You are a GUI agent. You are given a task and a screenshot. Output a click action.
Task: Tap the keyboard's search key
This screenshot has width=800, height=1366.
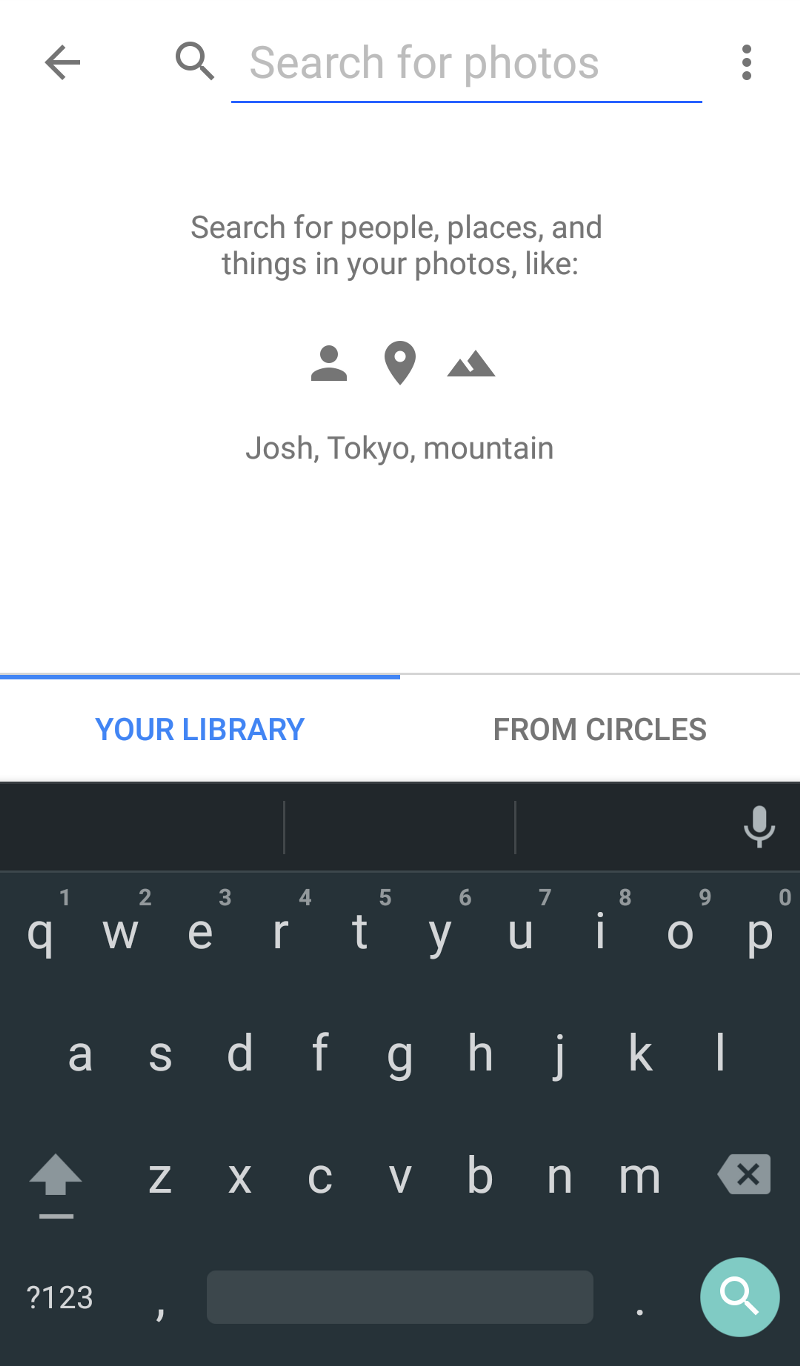point(739,1297)
